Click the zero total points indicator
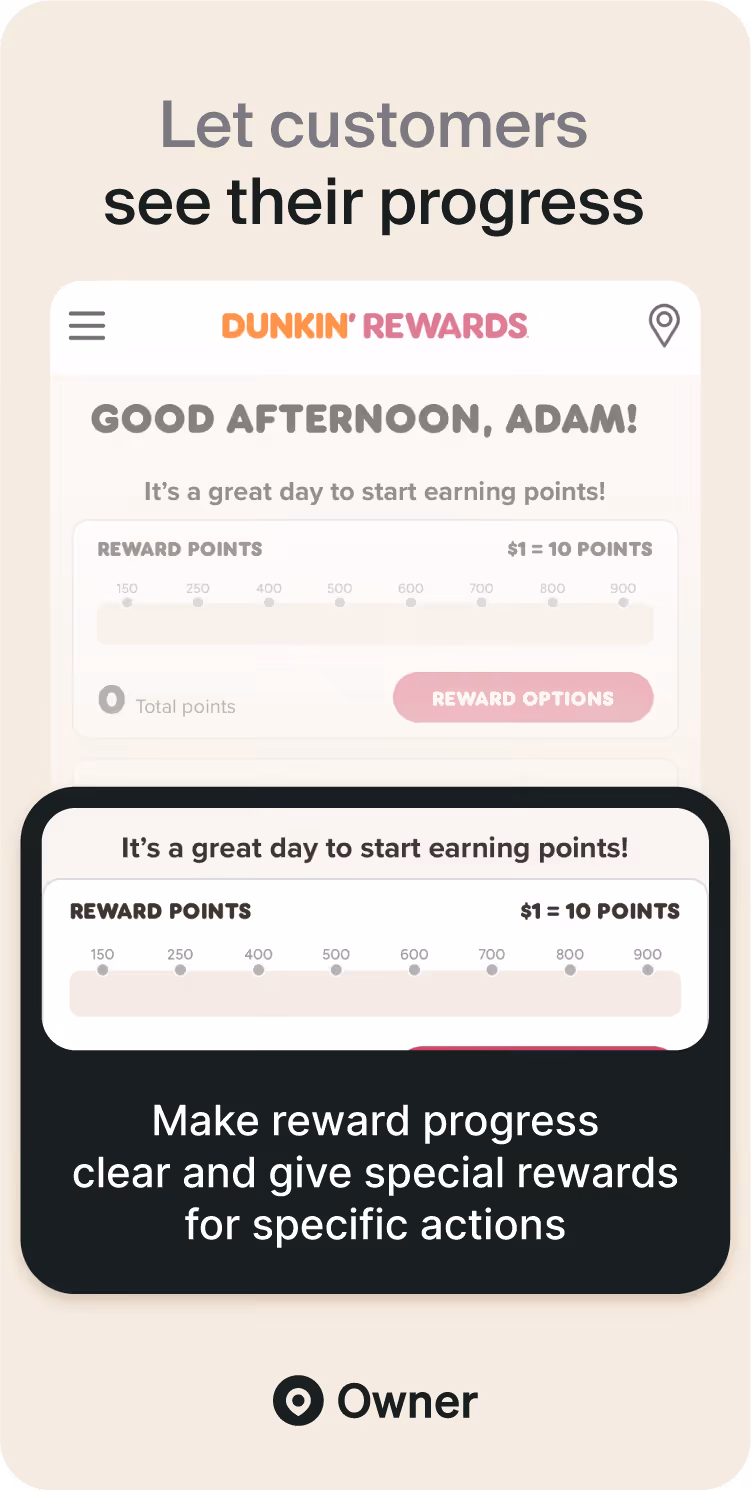 (110, 698)
